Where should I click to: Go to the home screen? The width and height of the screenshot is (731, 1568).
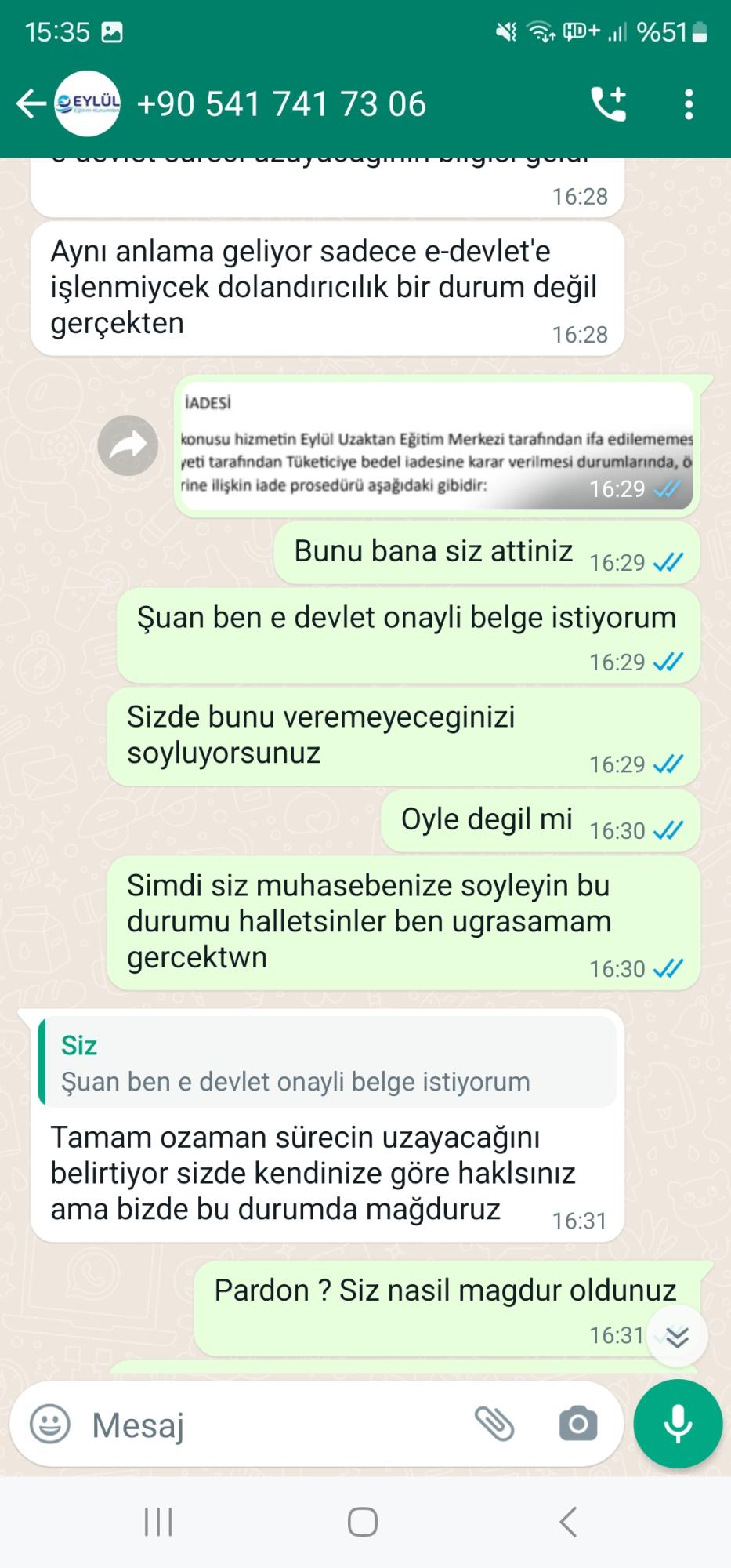(363, 1523)
